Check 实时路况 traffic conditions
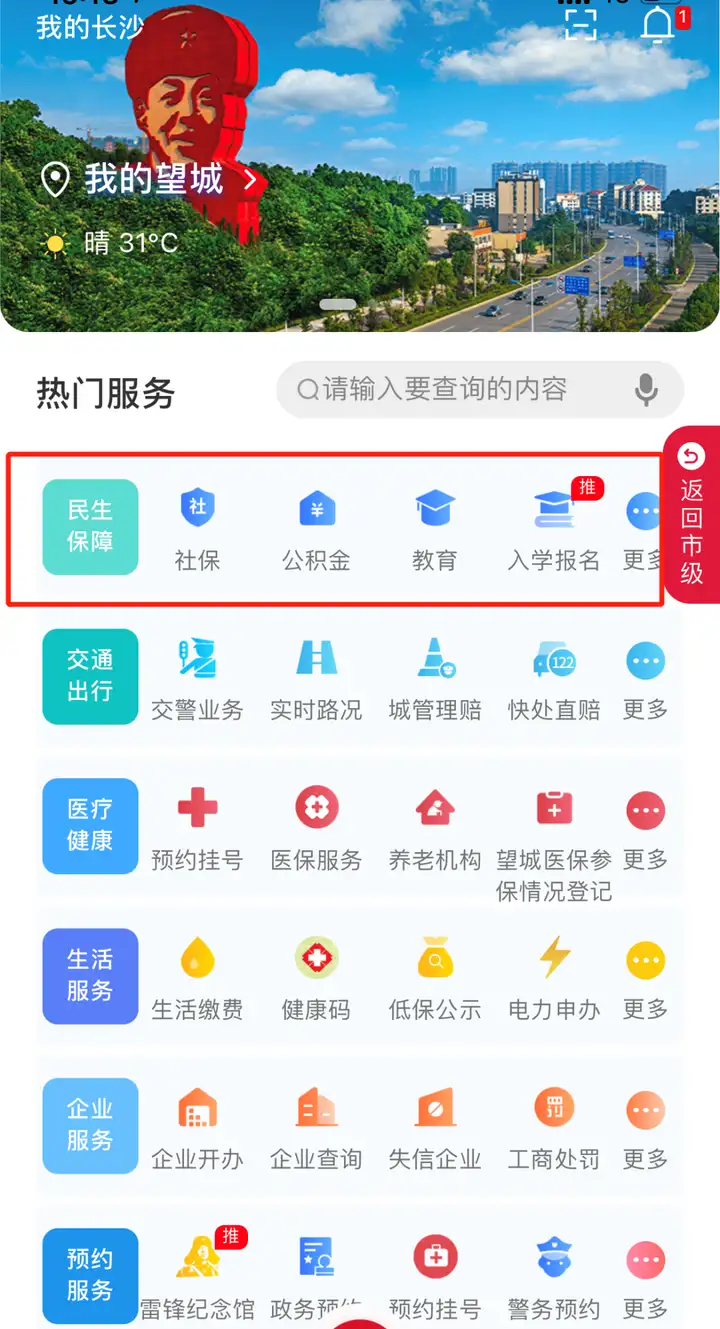The width and height of the screenshot is (720, 1329). [x=316, y=679]
